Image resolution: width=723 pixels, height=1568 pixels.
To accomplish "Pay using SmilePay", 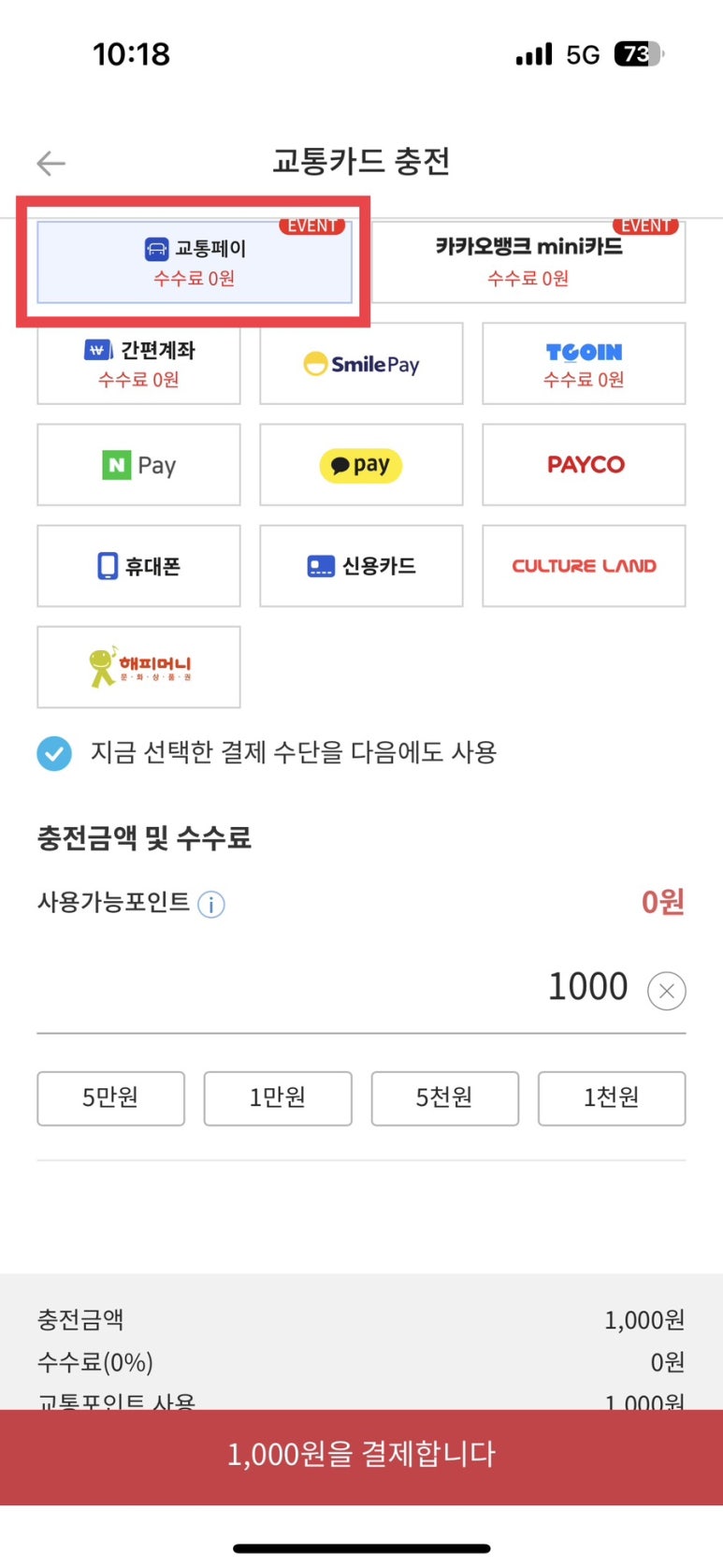I will click(361, 363).
